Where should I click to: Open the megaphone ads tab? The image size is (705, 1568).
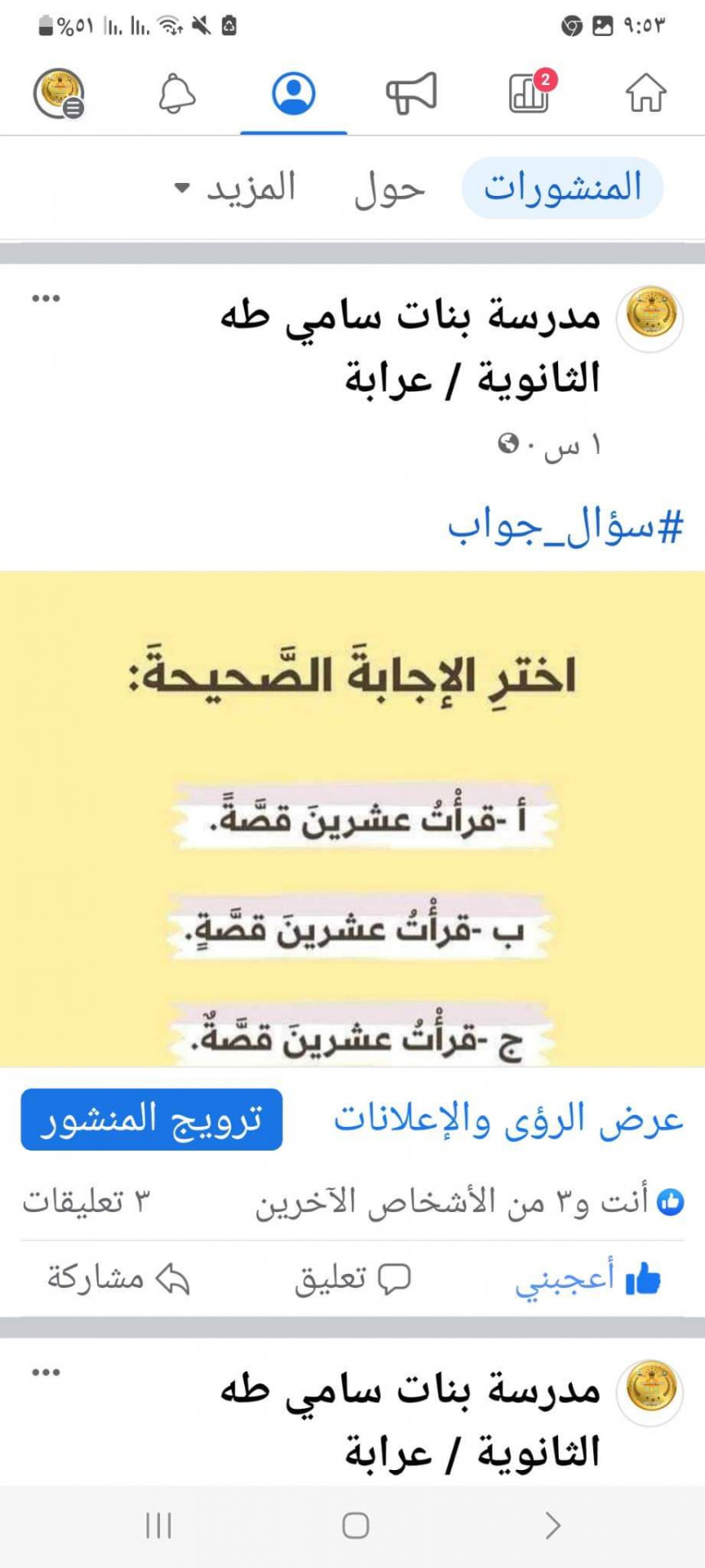pyautogui.click(x=412, y=92)
